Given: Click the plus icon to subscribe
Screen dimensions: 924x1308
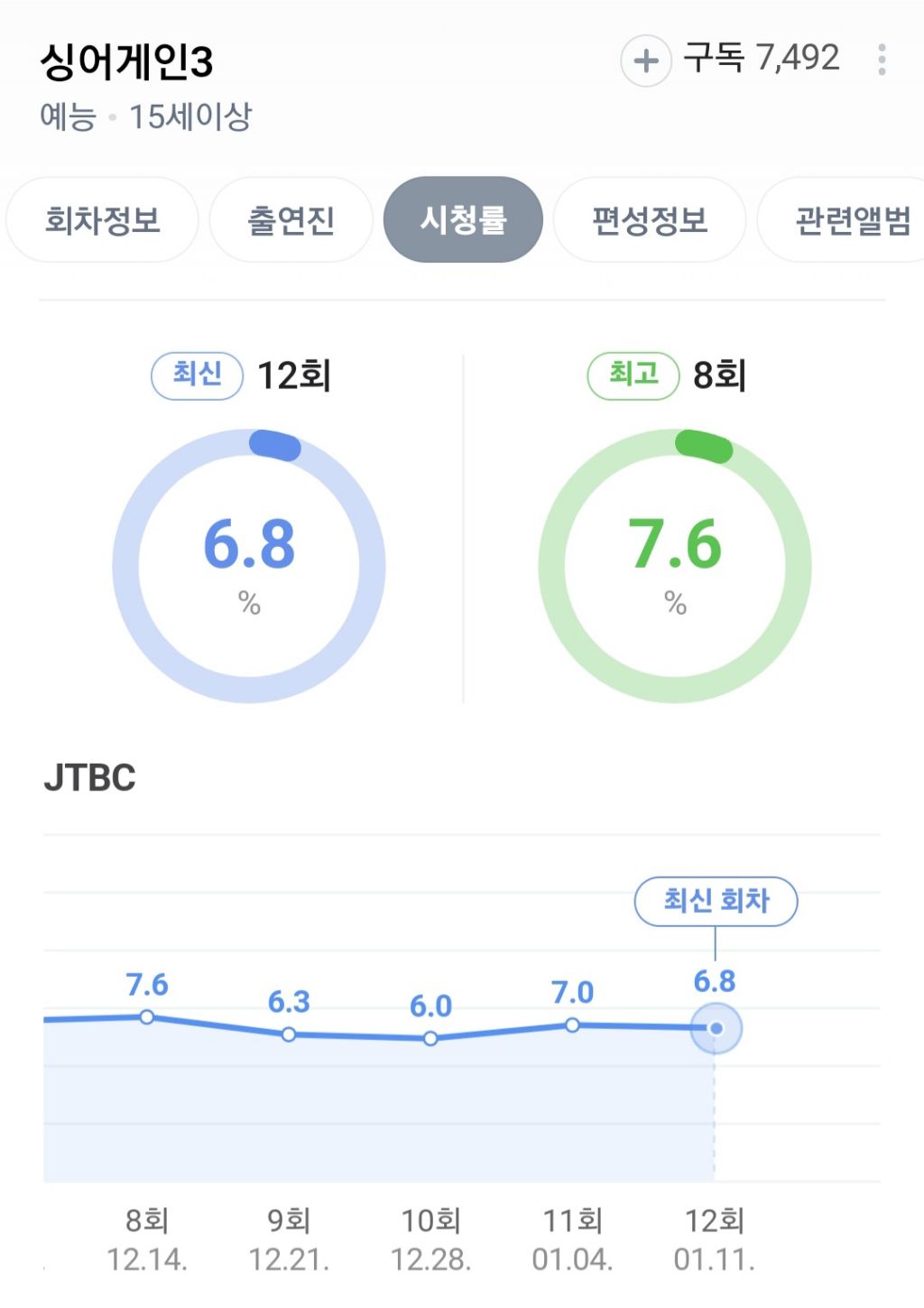Looking at the screenshot, I should 646,60.
